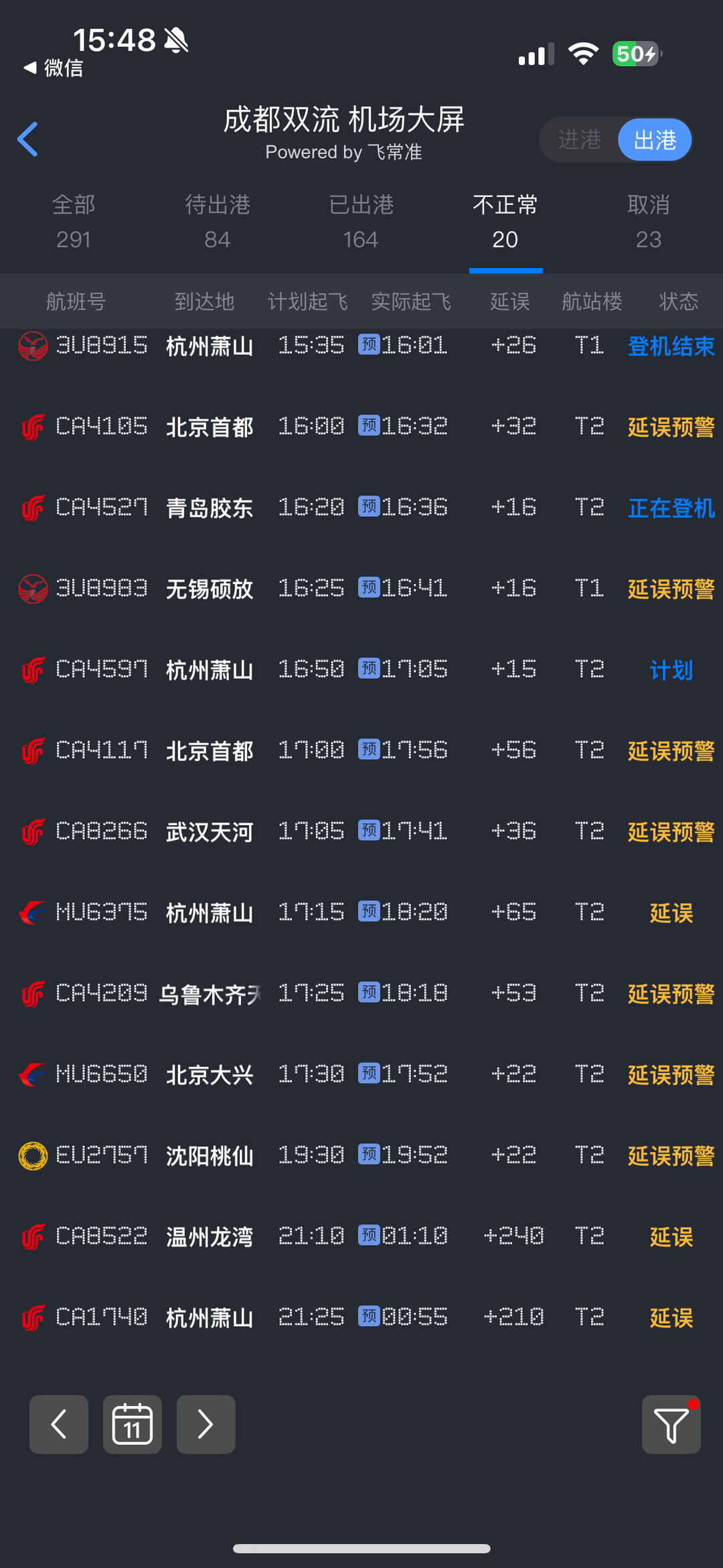The width and height of the screenshot is (723, 1568).
Task: Open flight 3U8983 to 无锡硕放
Action: [361, 589]
